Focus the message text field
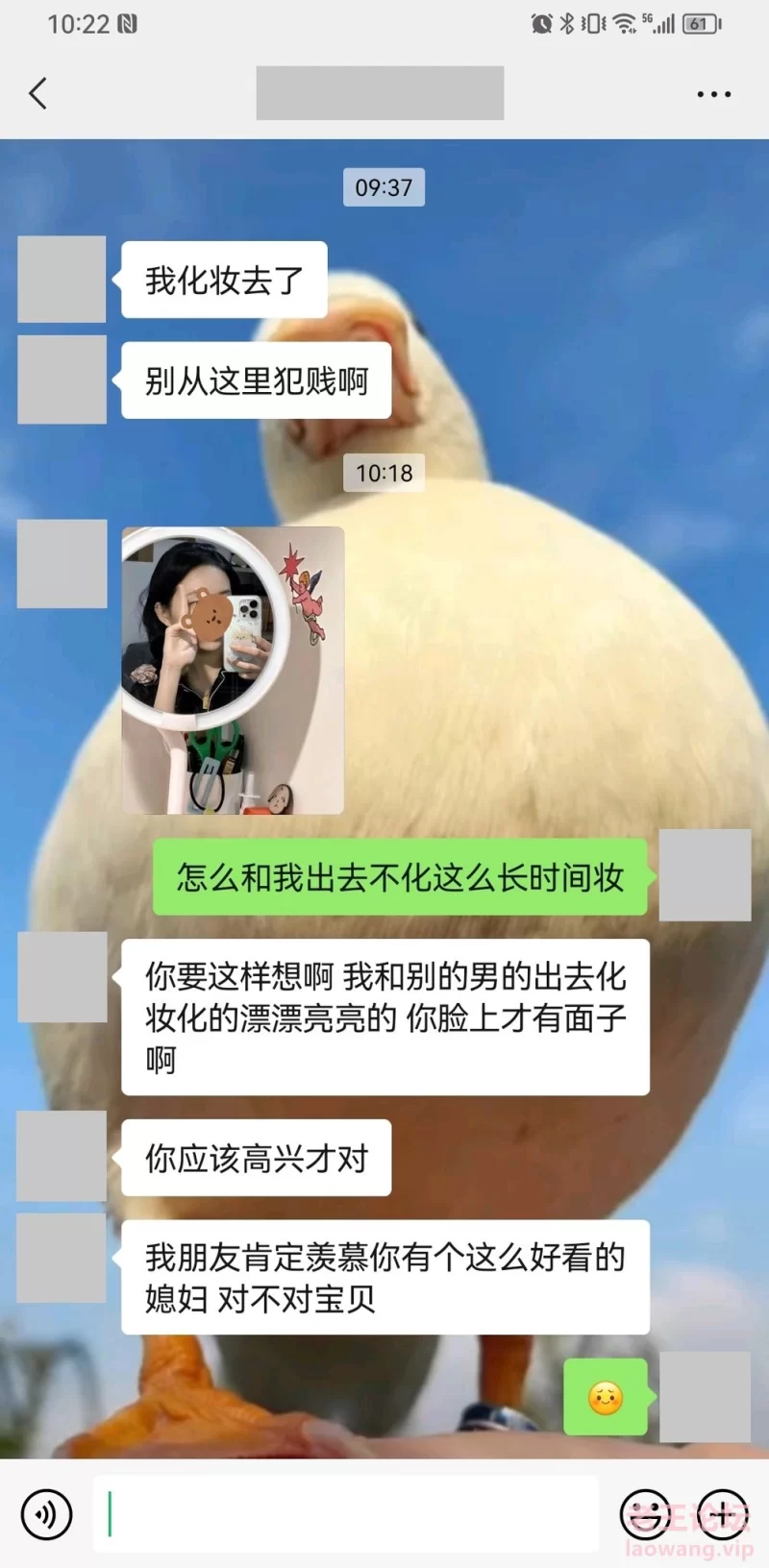 click(346, 1514)
